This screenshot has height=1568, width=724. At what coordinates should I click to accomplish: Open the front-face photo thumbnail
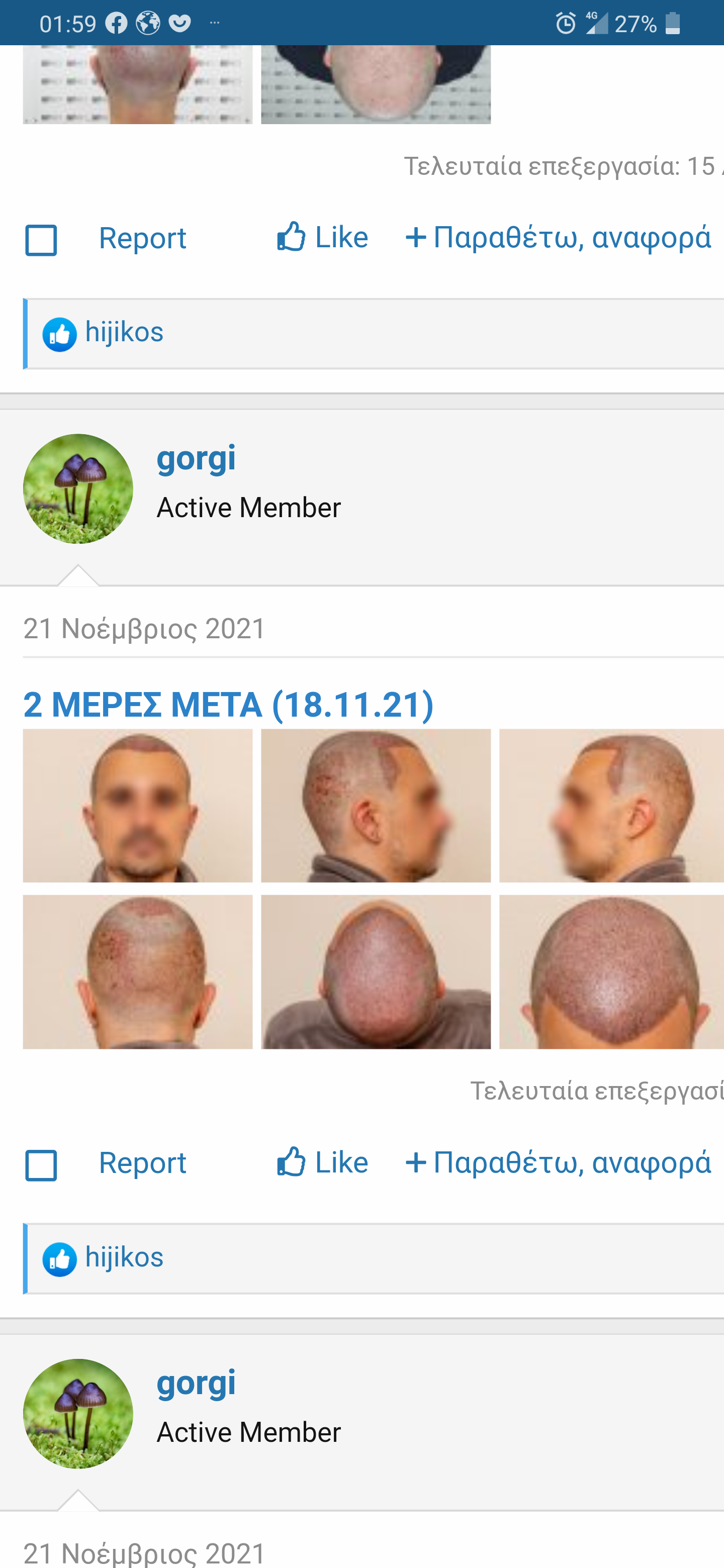(138, 805)
